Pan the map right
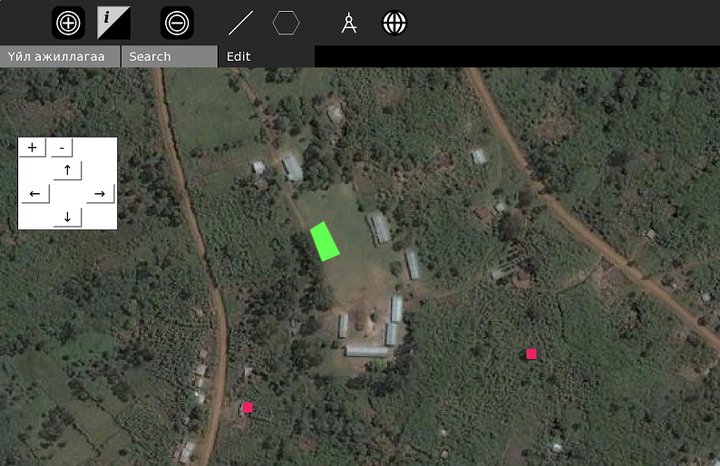The height and width of the screenshot is (466, 720). (99, 193)
